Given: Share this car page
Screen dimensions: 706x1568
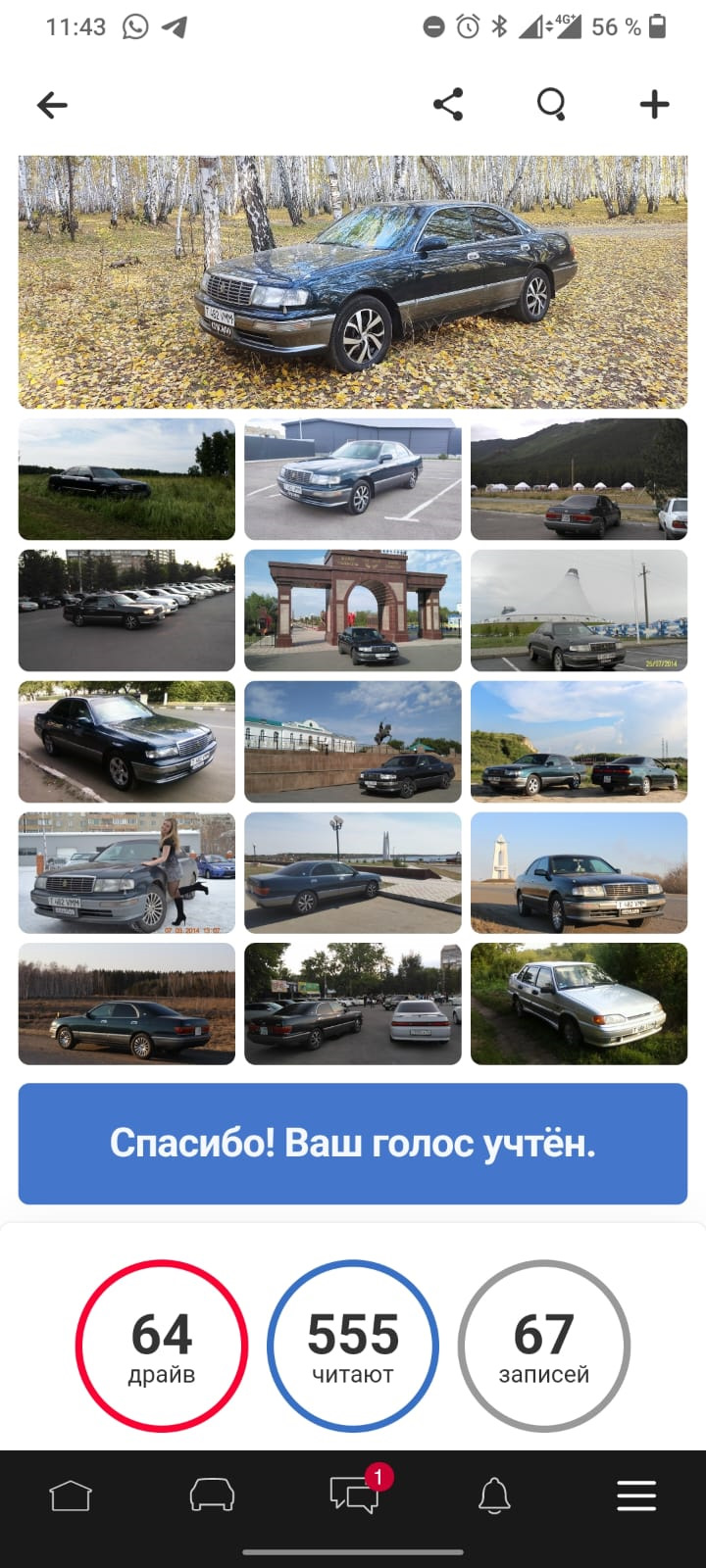Looking at the screenshot, I should point(448,105).
